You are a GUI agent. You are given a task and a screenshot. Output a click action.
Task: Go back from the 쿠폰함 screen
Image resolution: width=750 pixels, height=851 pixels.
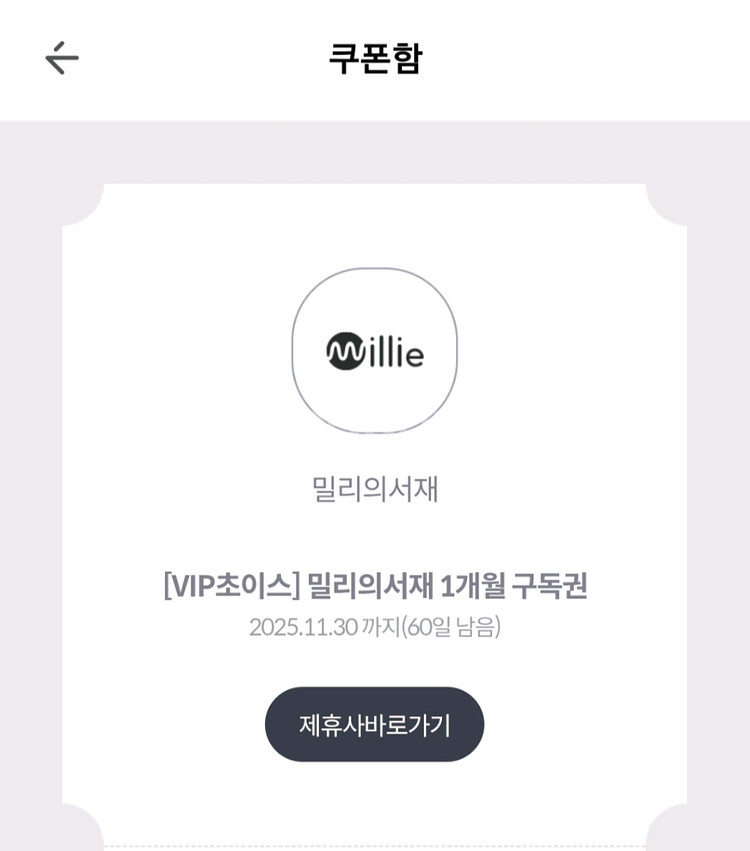pyautogui.click(x=62, y=58)
